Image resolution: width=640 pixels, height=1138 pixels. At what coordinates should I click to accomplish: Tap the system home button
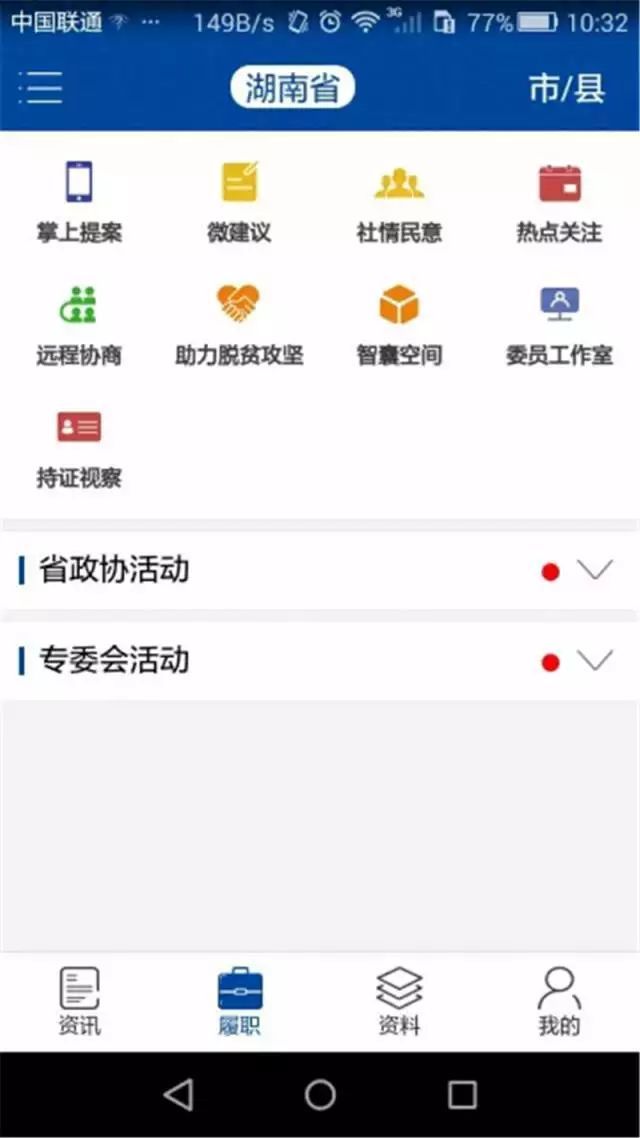pyautogui.click(x=320, y=1095)
